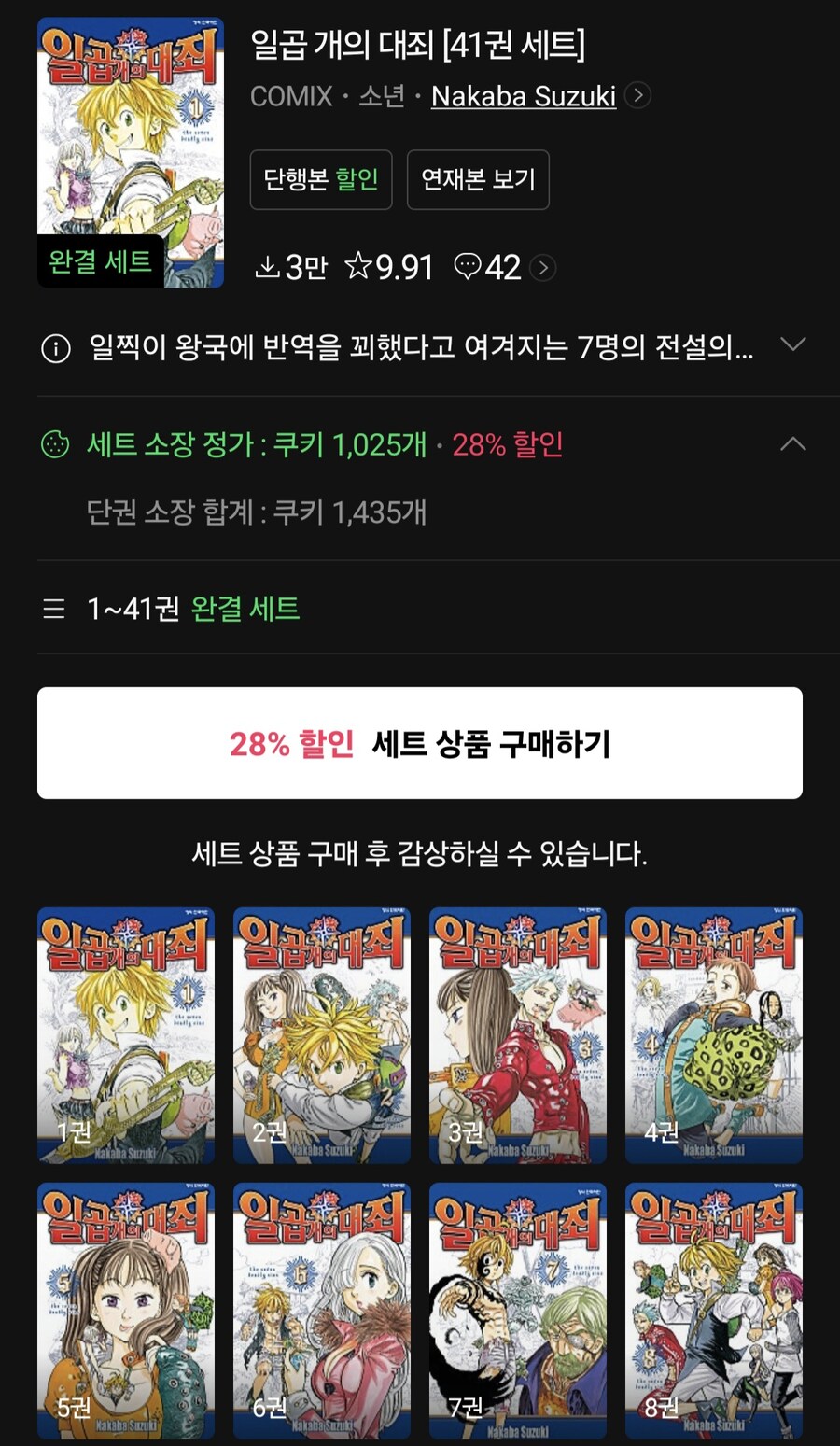Open volume 7권 cover
840x1446 pixels.
point(518,1310)
